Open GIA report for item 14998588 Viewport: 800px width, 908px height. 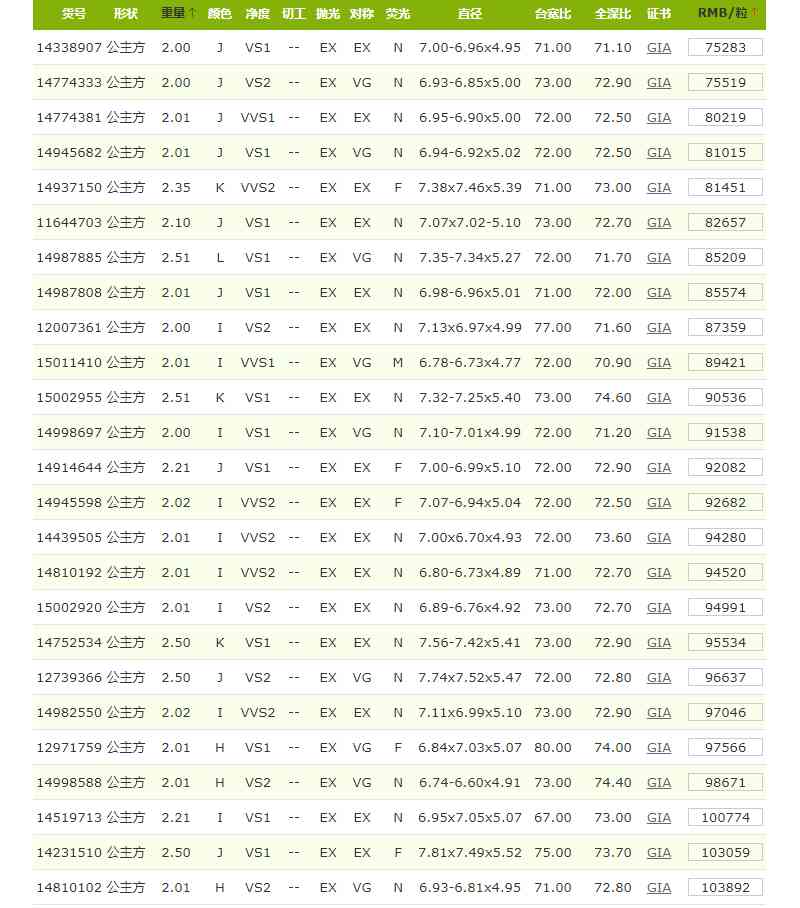(659, 783)
